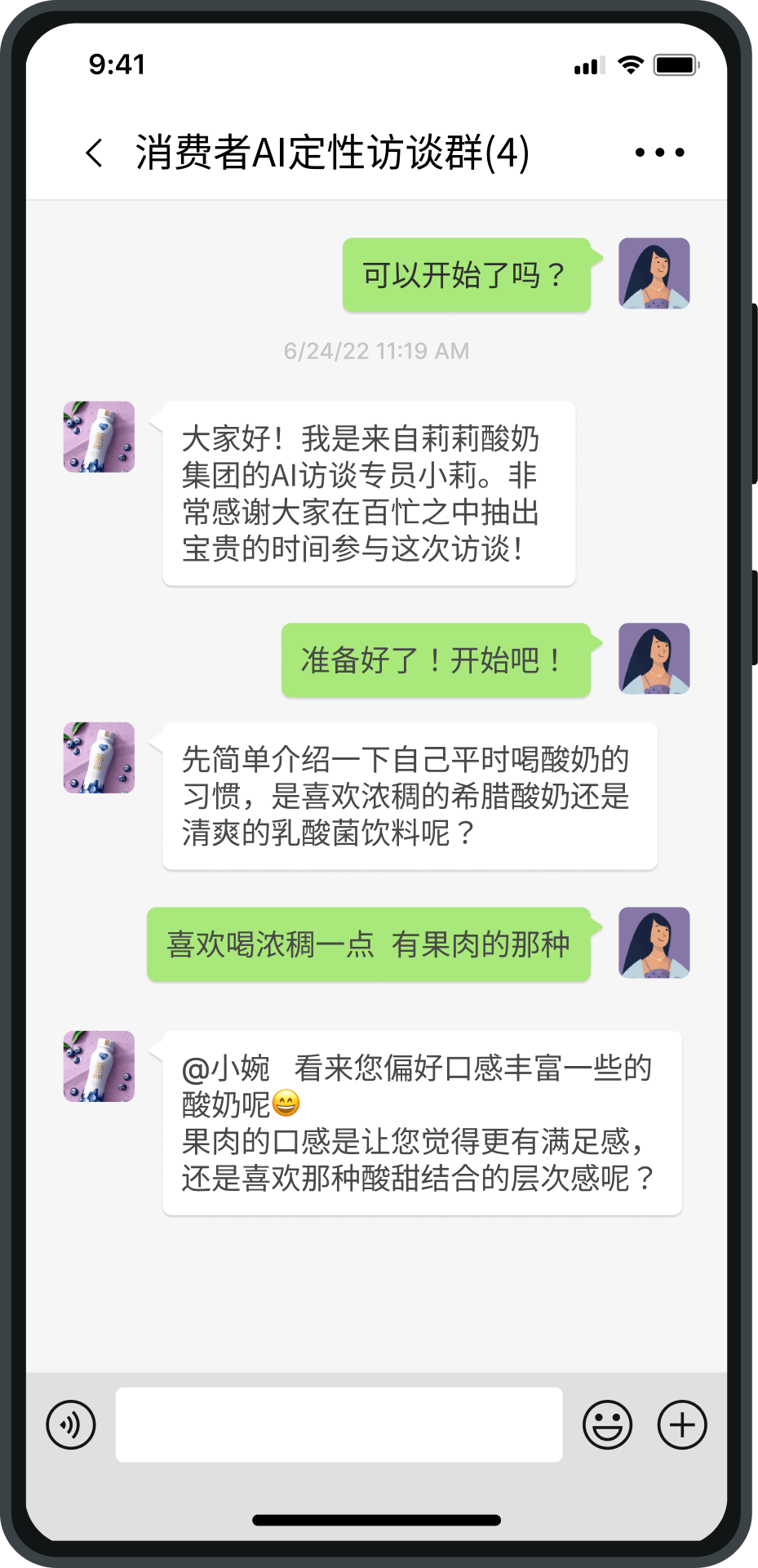Open the emoji picker

607,1425
